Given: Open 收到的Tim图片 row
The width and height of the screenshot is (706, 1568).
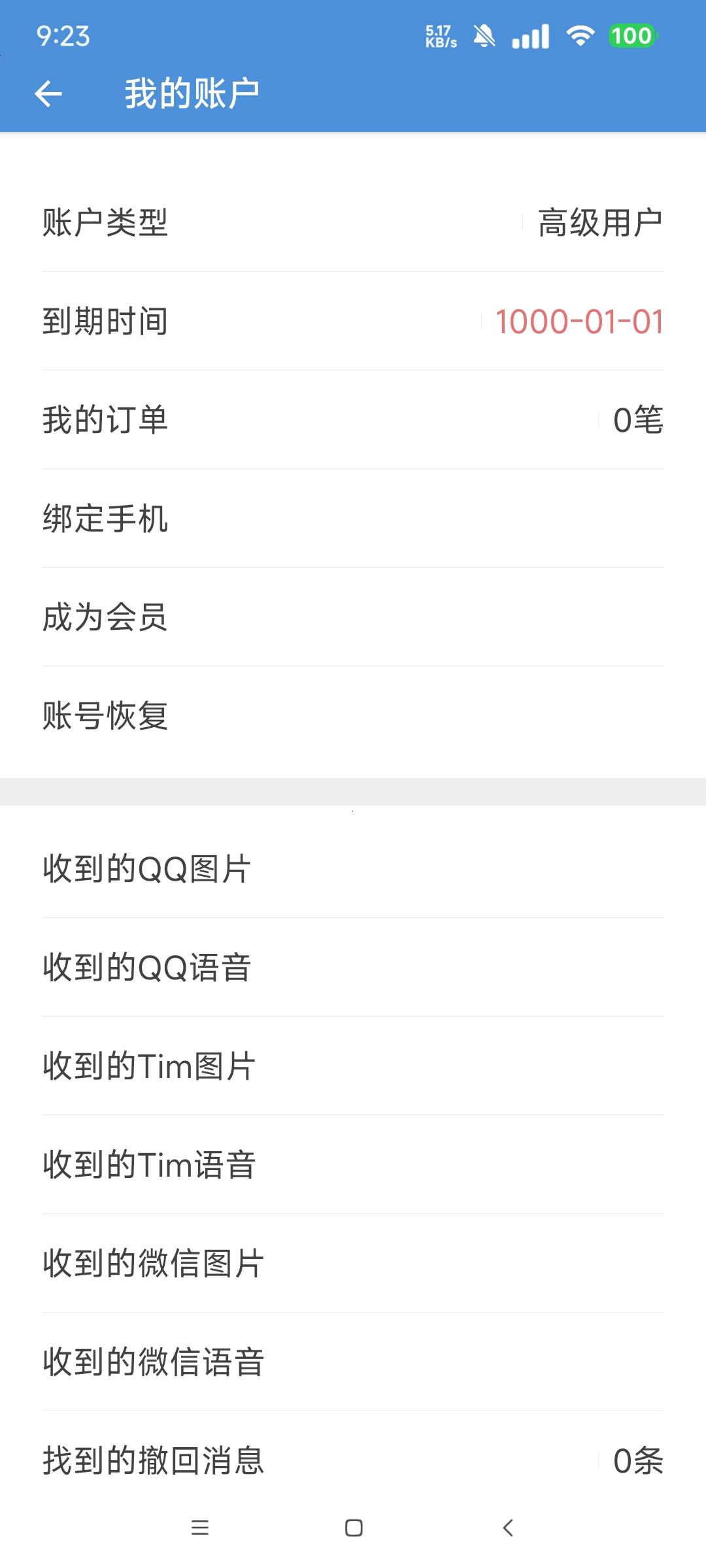Looking at the screenshot, I should pos(353,1066).
